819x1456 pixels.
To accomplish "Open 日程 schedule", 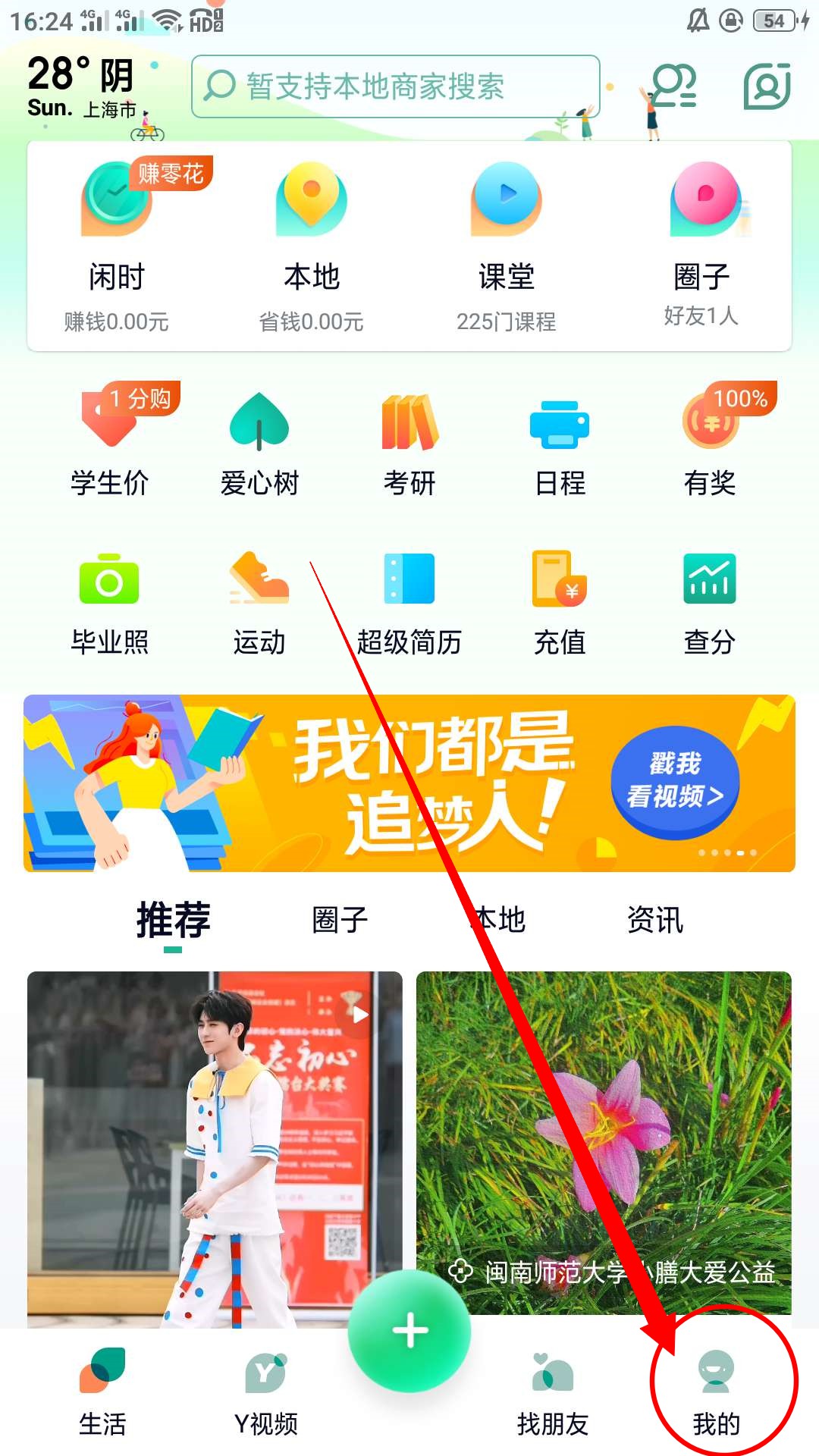I will (560, 441).
